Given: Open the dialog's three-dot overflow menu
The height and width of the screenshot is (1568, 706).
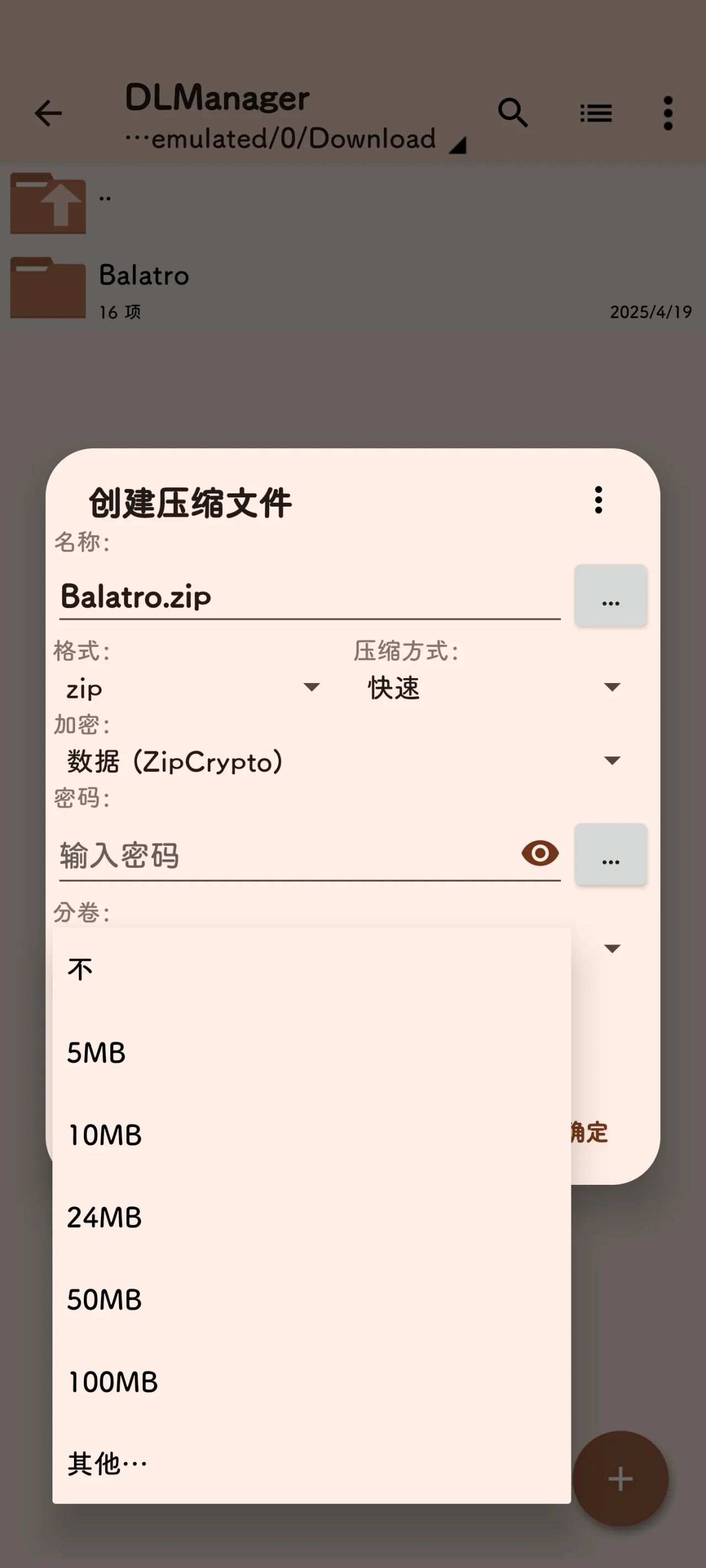Looking at the screenshot, I should 599,500.
